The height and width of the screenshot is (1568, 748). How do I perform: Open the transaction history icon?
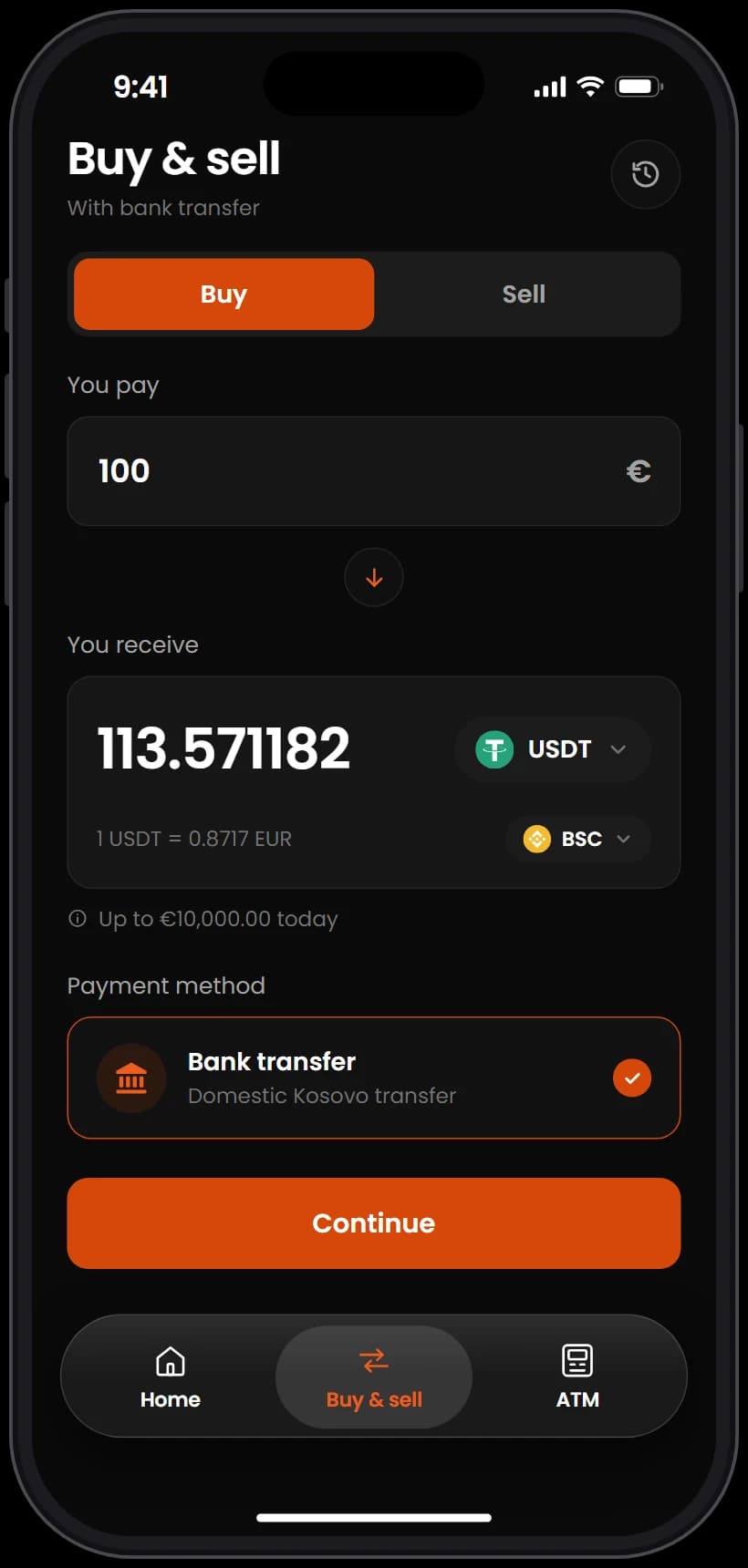pyautogui.click(x=645, y=174)
